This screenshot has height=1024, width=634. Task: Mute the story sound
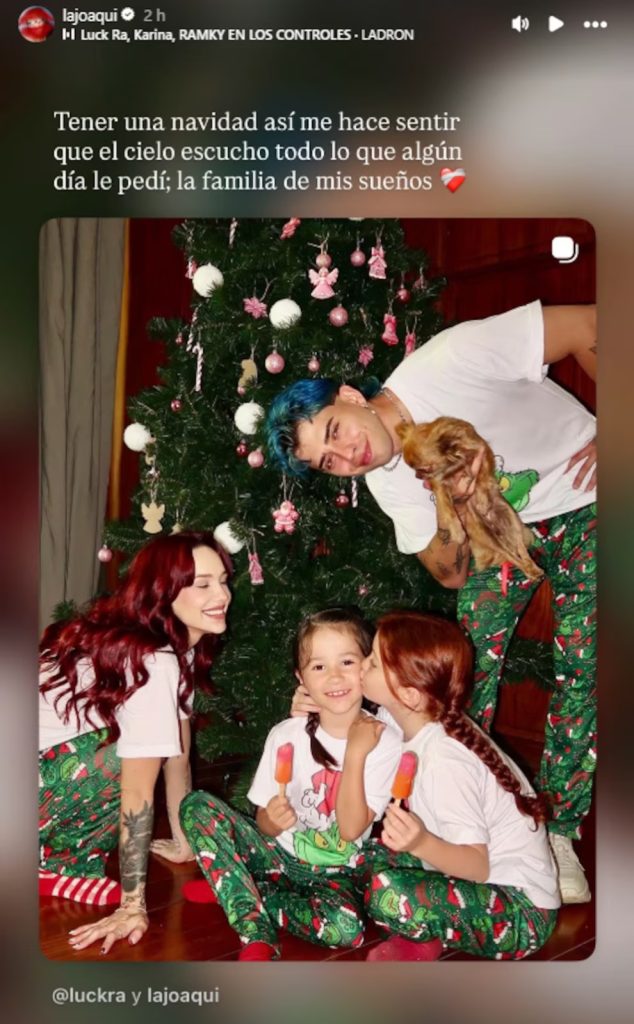click(520, 23)
